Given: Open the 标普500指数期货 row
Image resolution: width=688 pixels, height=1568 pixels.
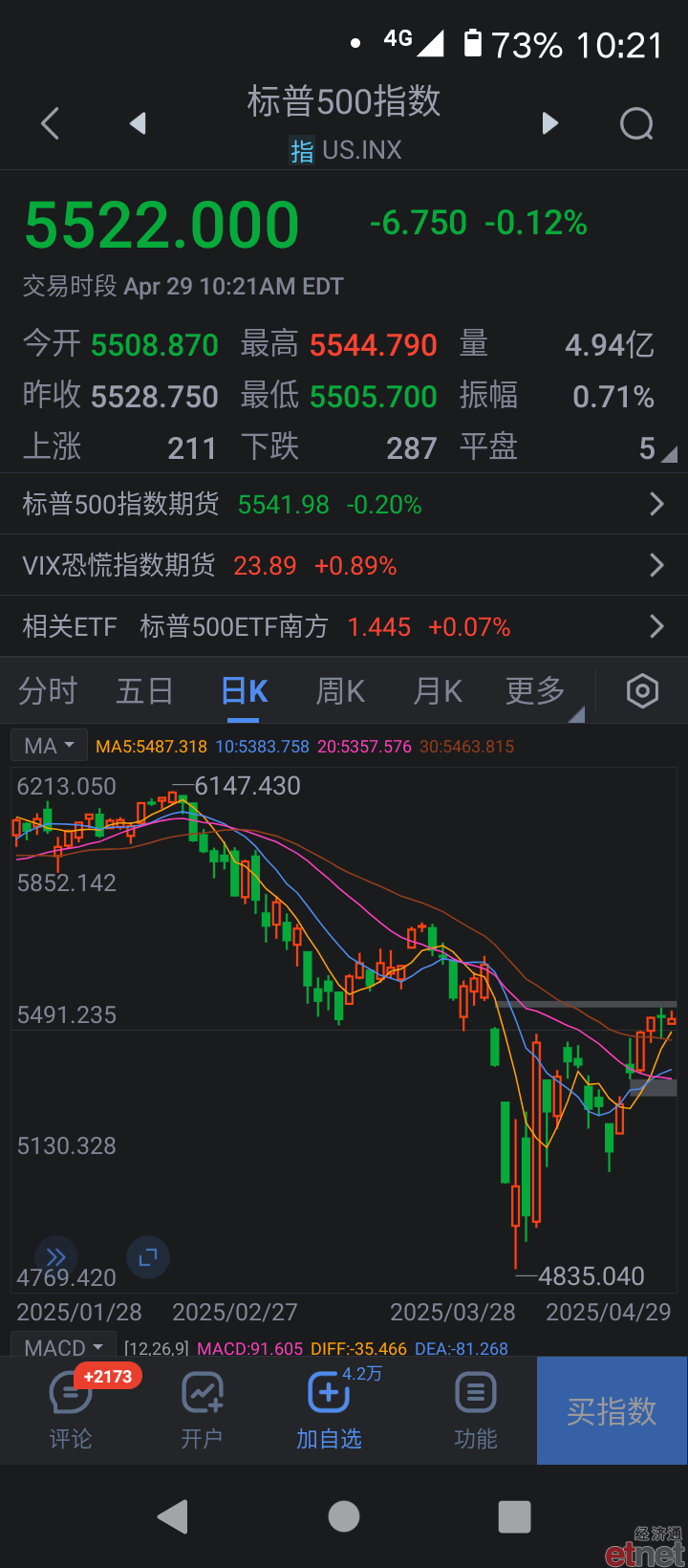Looking at the screenshot, I should pos(344,504).
